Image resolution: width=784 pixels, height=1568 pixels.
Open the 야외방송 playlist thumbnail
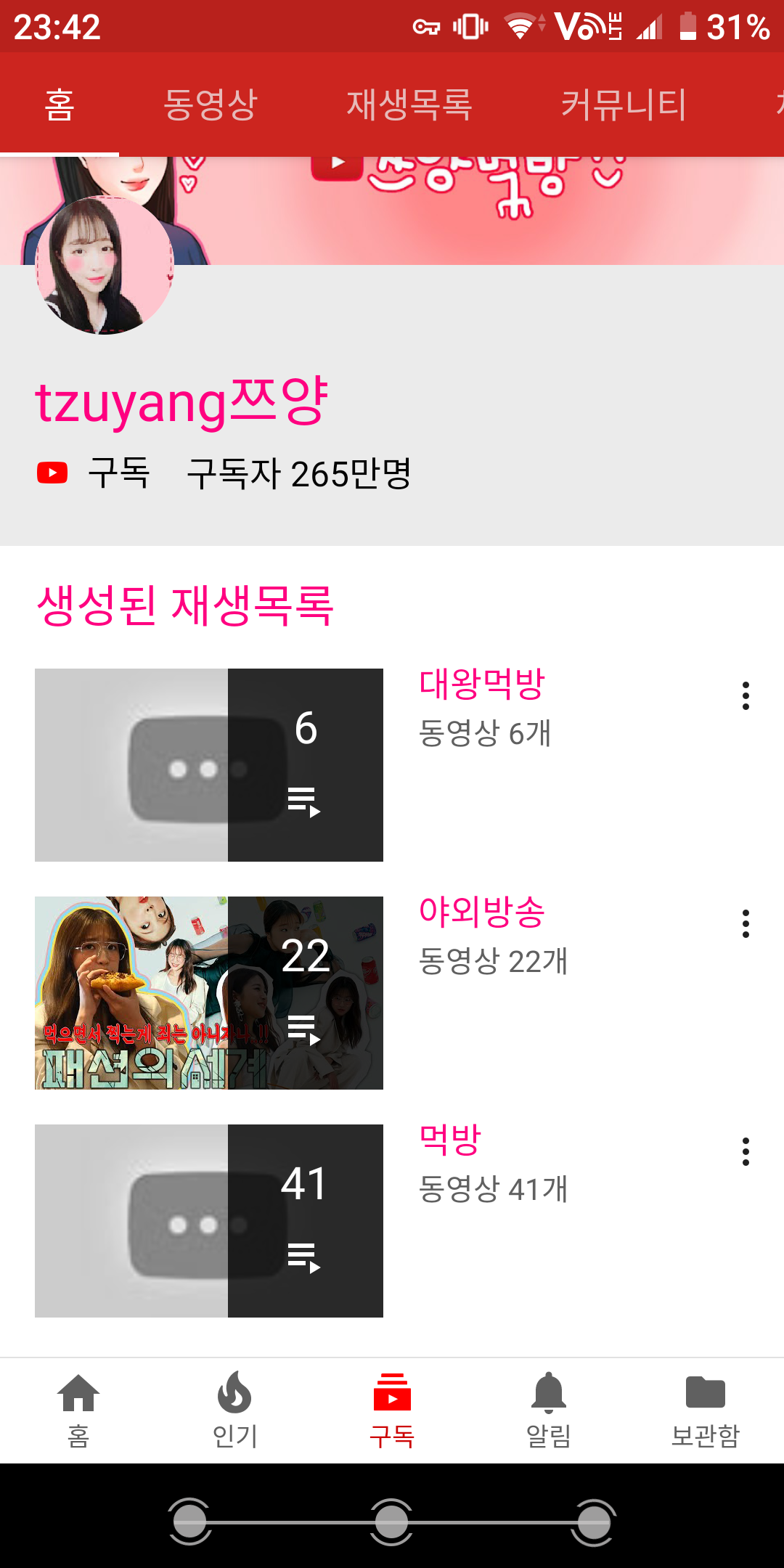[209, 993]
